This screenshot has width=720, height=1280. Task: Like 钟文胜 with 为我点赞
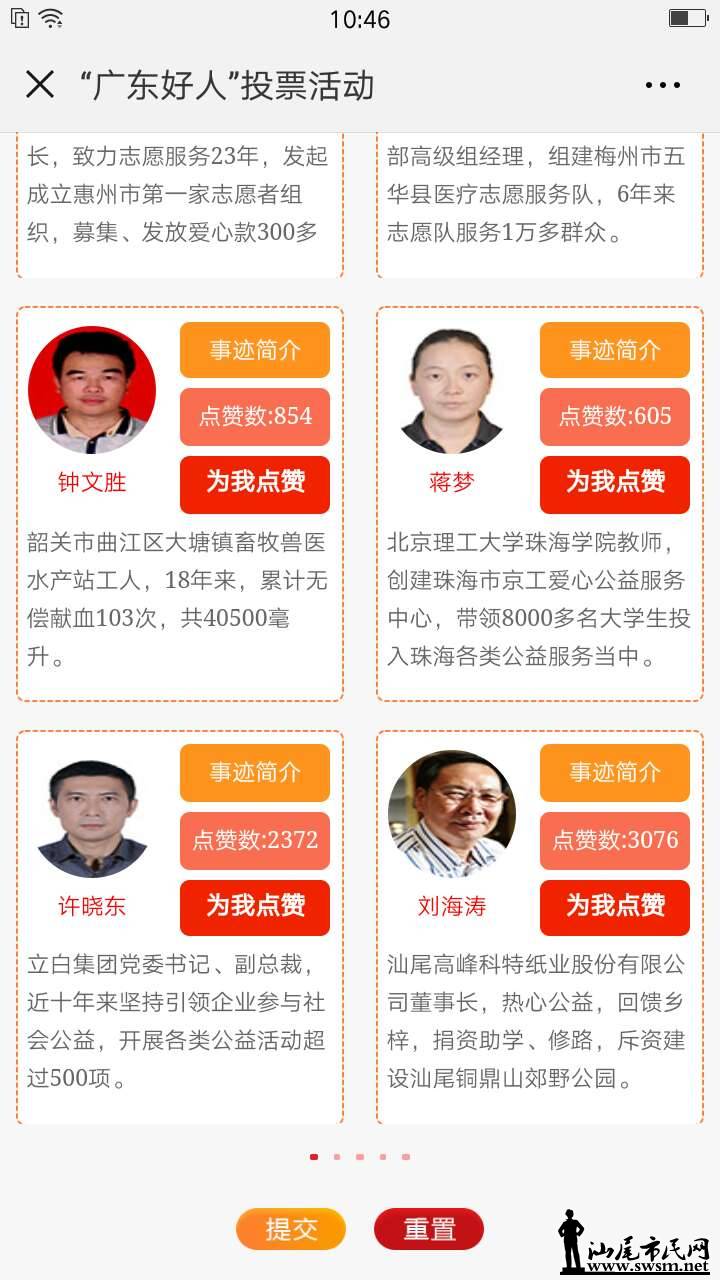click(255, 484)
